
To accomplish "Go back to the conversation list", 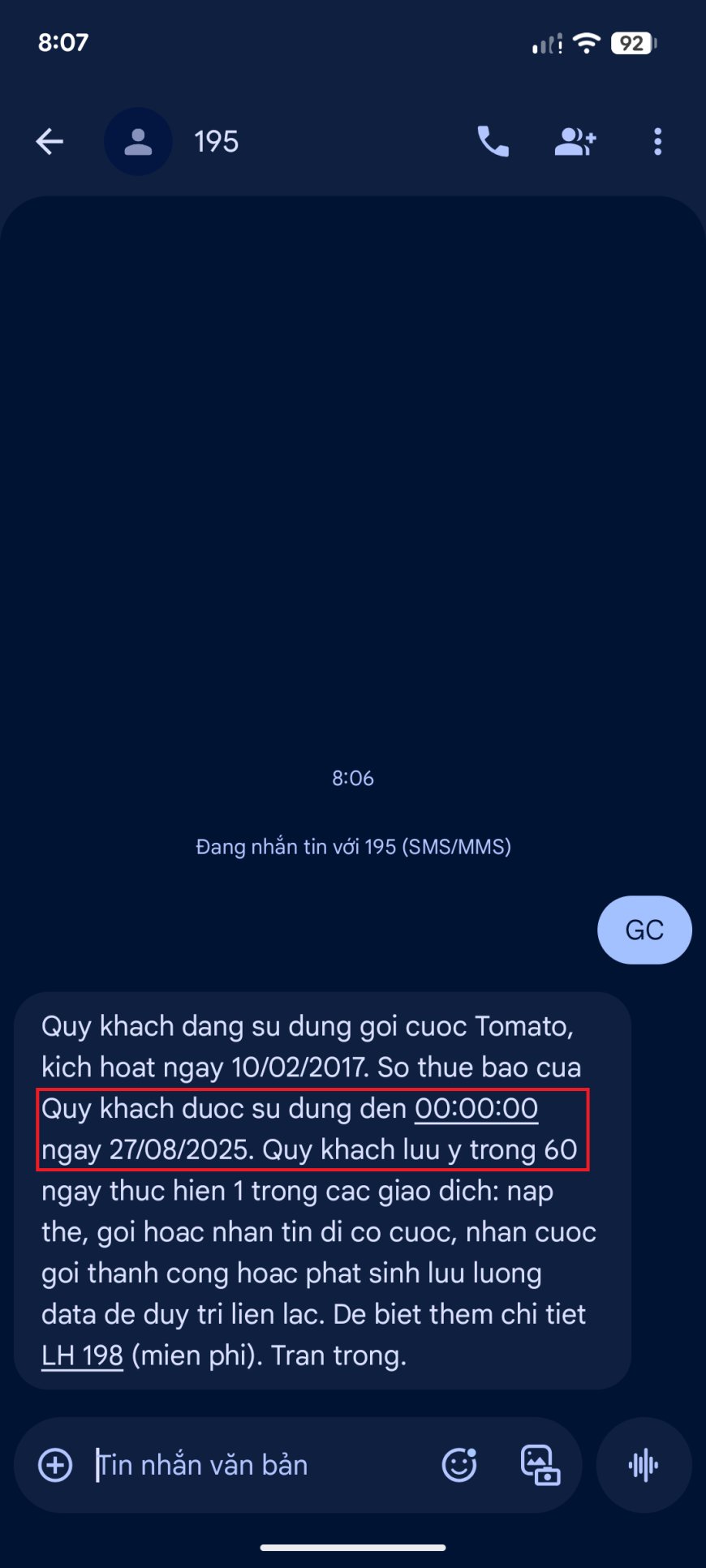I will 50,142.
